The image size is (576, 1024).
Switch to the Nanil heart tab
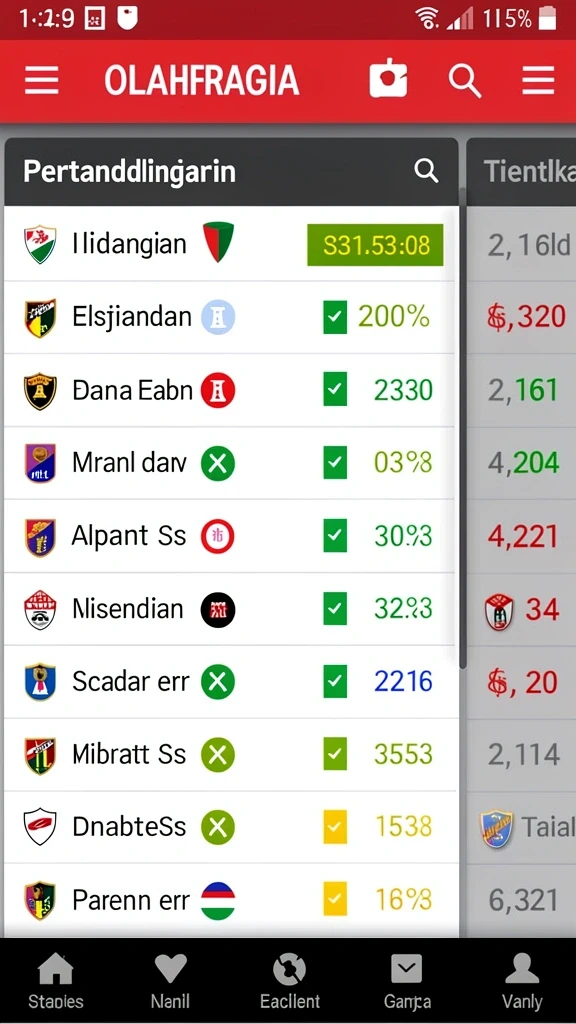(x=170, y=981)
